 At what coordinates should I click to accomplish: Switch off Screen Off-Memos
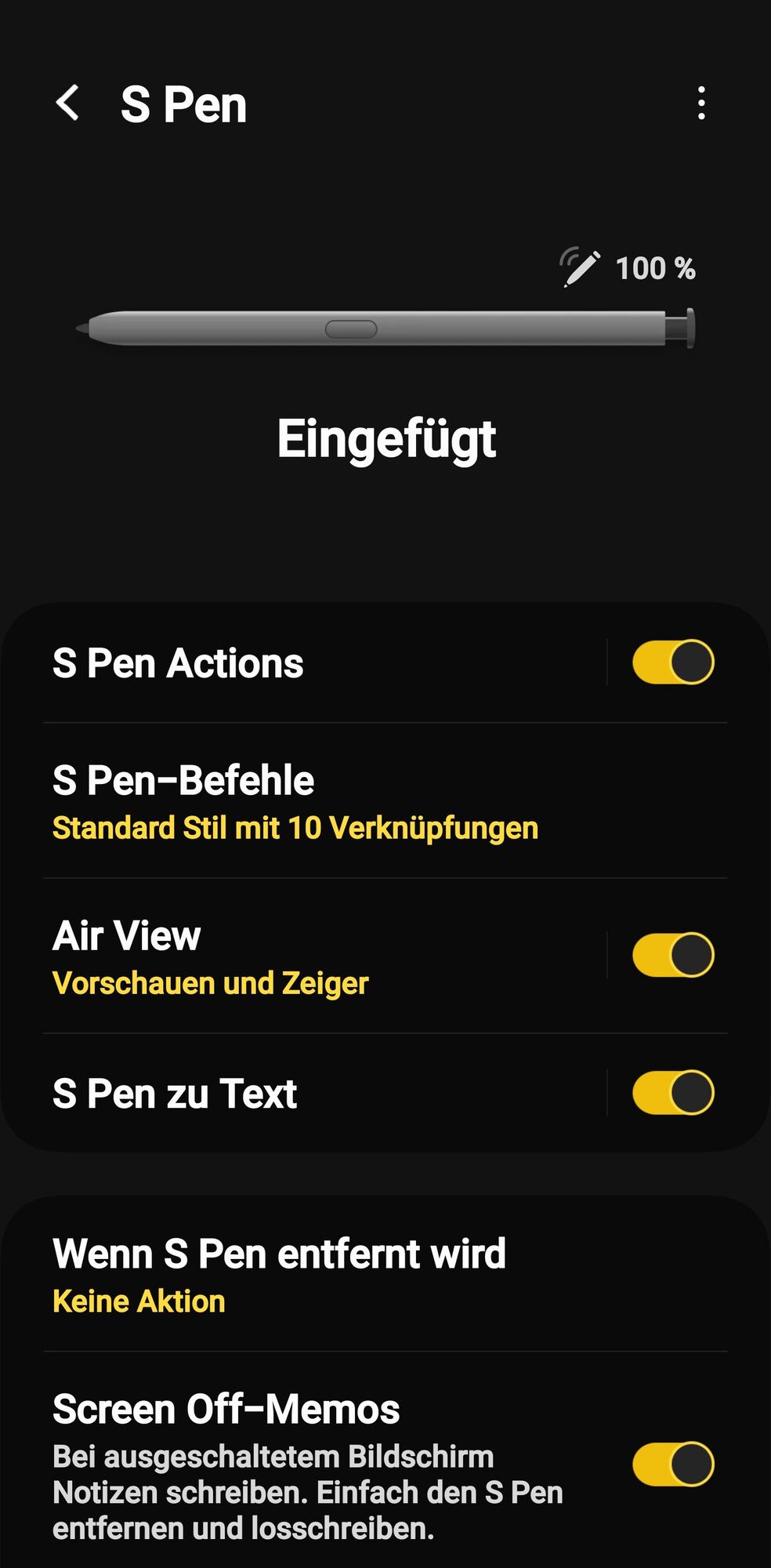[x=673, y=1464]
